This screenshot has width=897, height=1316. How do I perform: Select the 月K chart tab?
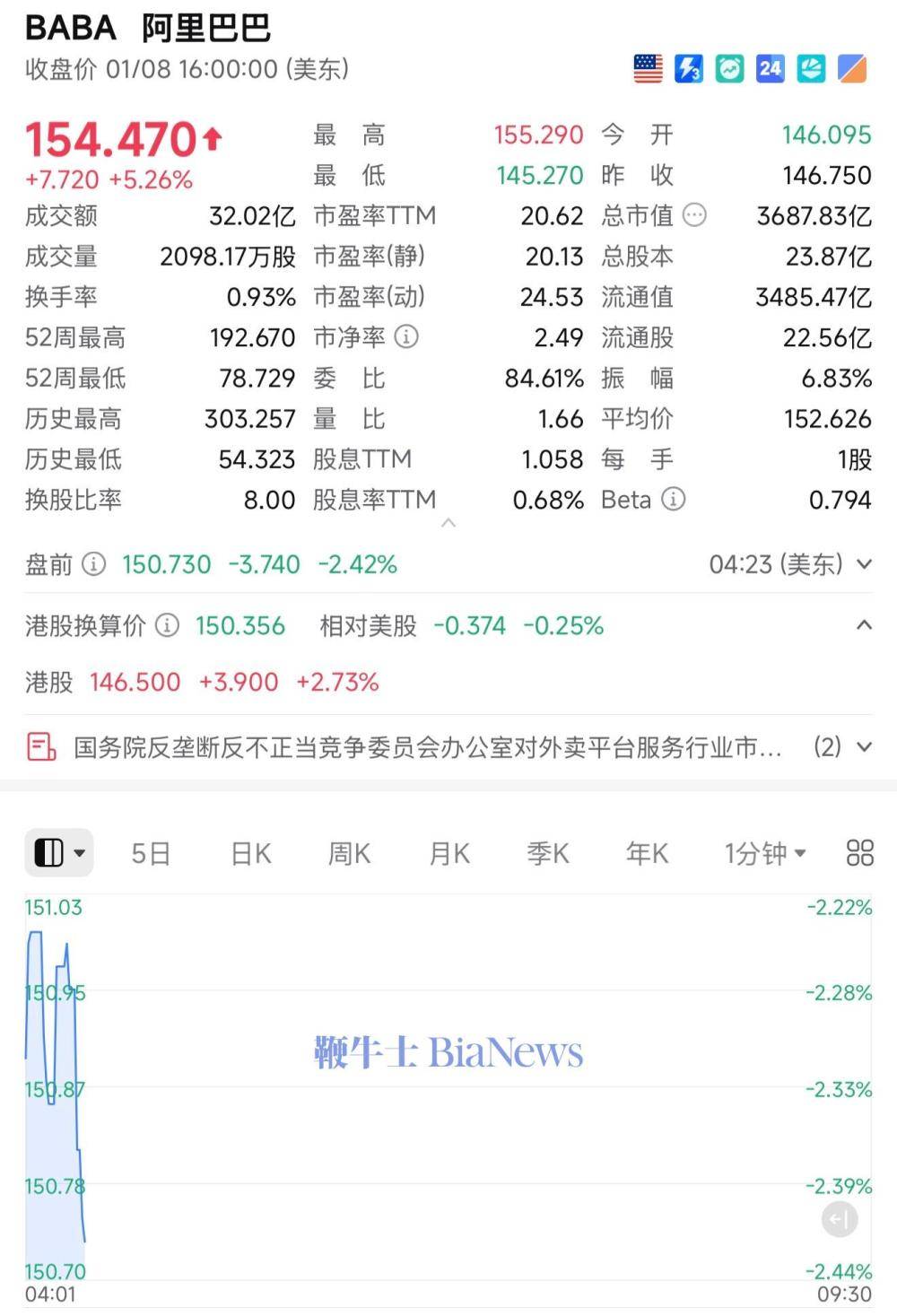pyautogui.click(x=449, y=853)
